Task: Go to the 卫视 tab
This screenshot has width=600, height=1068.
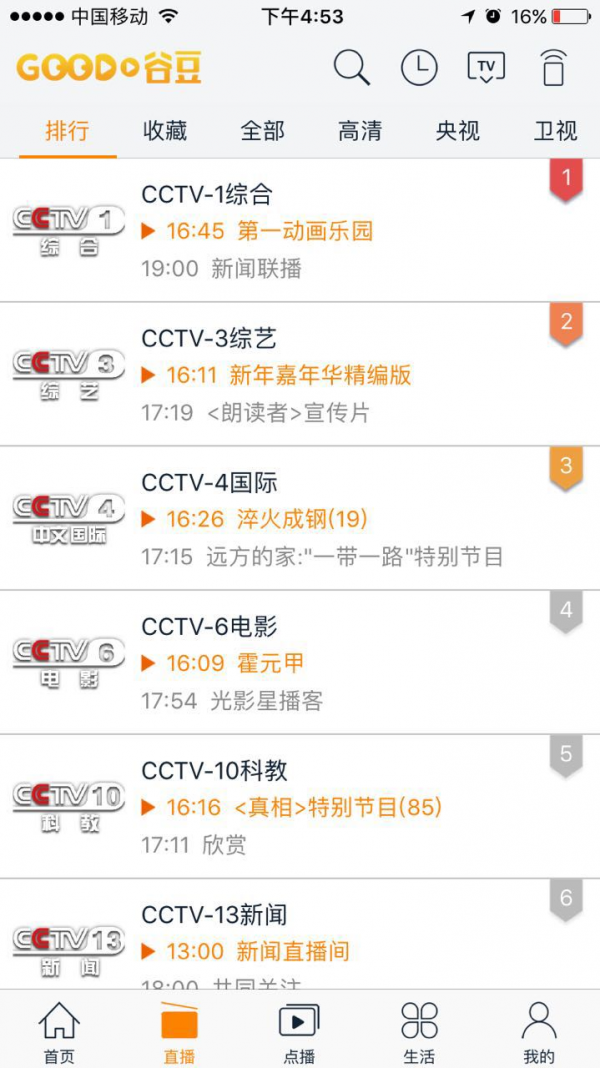Action: tap(556, 131)
